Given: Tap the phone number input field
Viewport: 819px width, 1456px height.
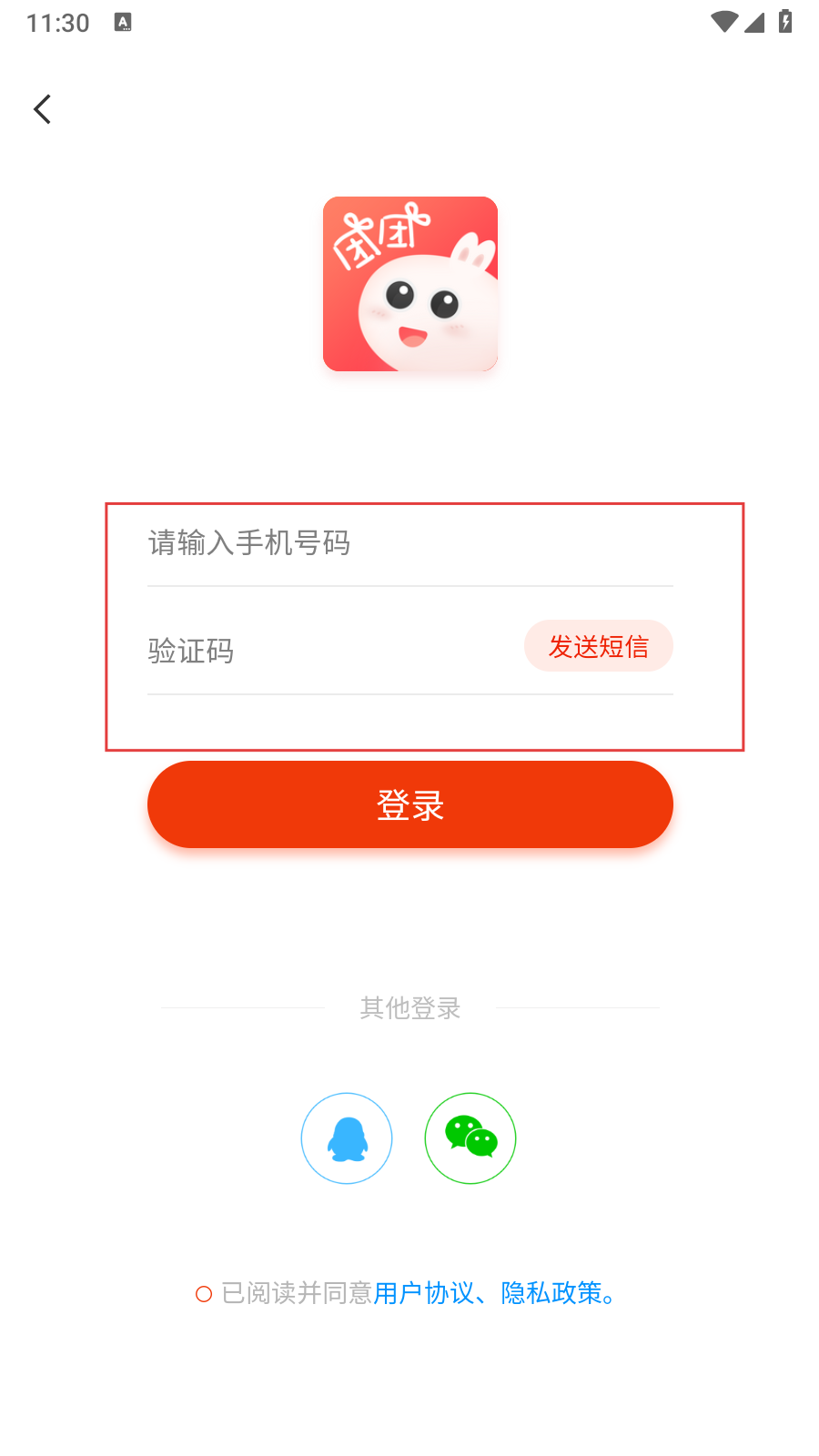Looking at the screenshot, I should [x=409, y=543].
